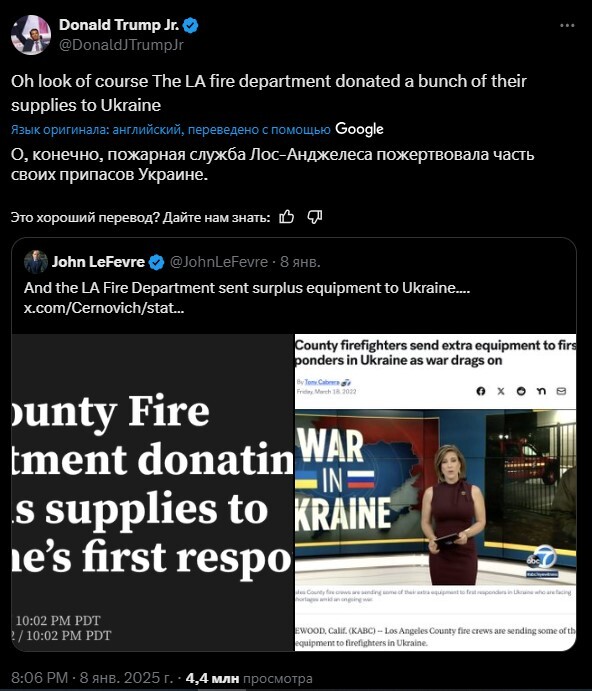Open the @DonaldJTrumpJr handle link
Image resolution: width=592 pixels, height=691 pixels.
click(x=121, y=45)
